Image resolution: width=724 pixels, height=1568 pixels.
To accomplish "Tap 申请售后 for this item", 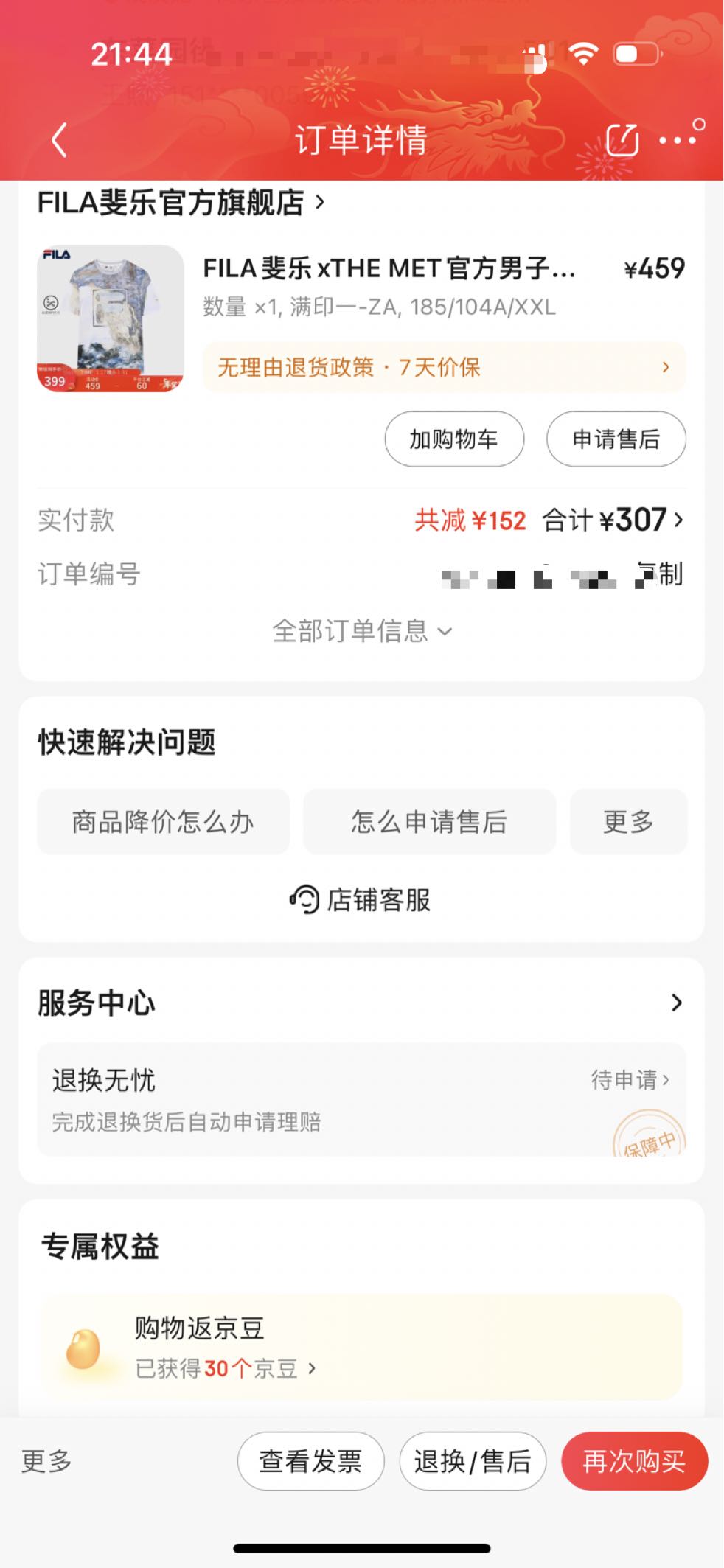I will point(616,439).
